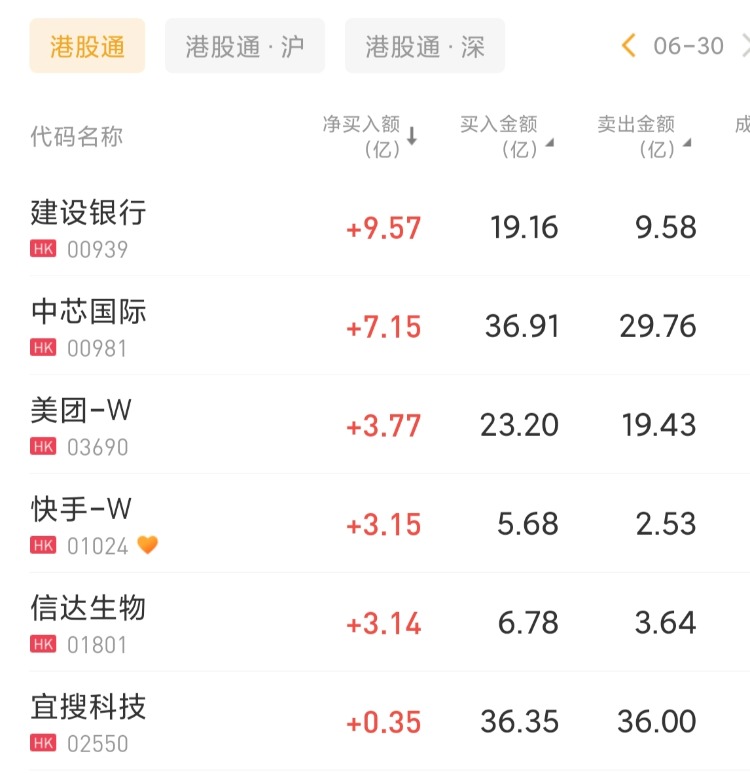This screenshot has height=781, width=750.
Task: View 美团-W stock row
Action: [82, 411]
